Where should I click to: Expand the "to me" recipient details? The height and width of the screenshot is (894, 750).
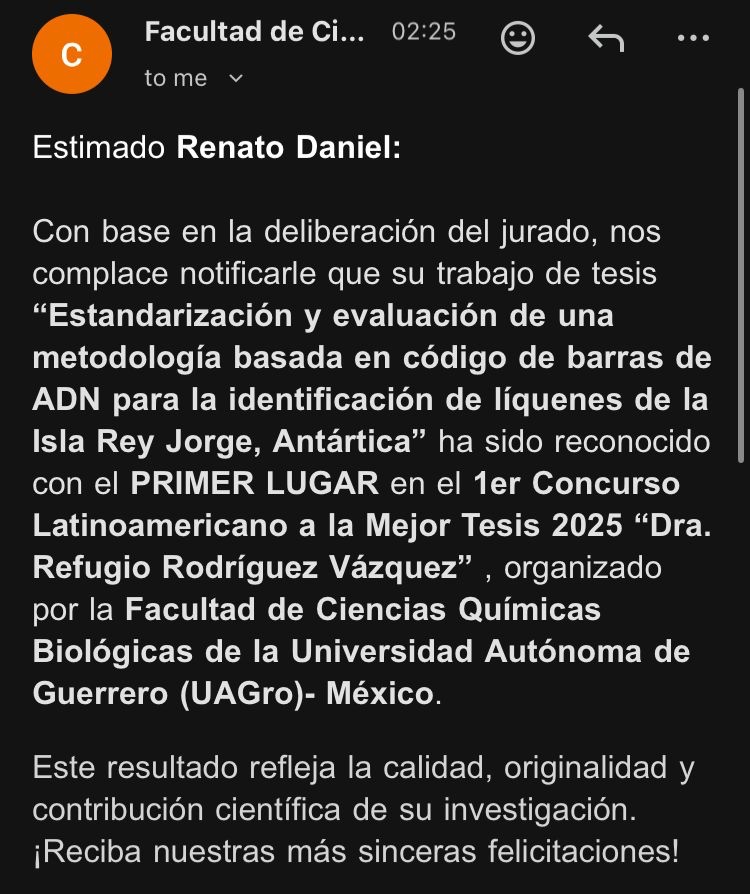(236, 78)
